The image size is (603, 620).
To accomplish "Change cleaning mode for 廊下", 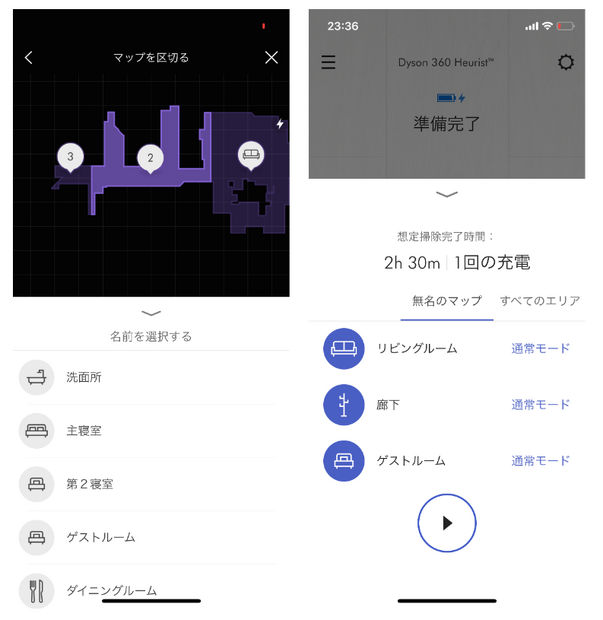I will (540, 405).
